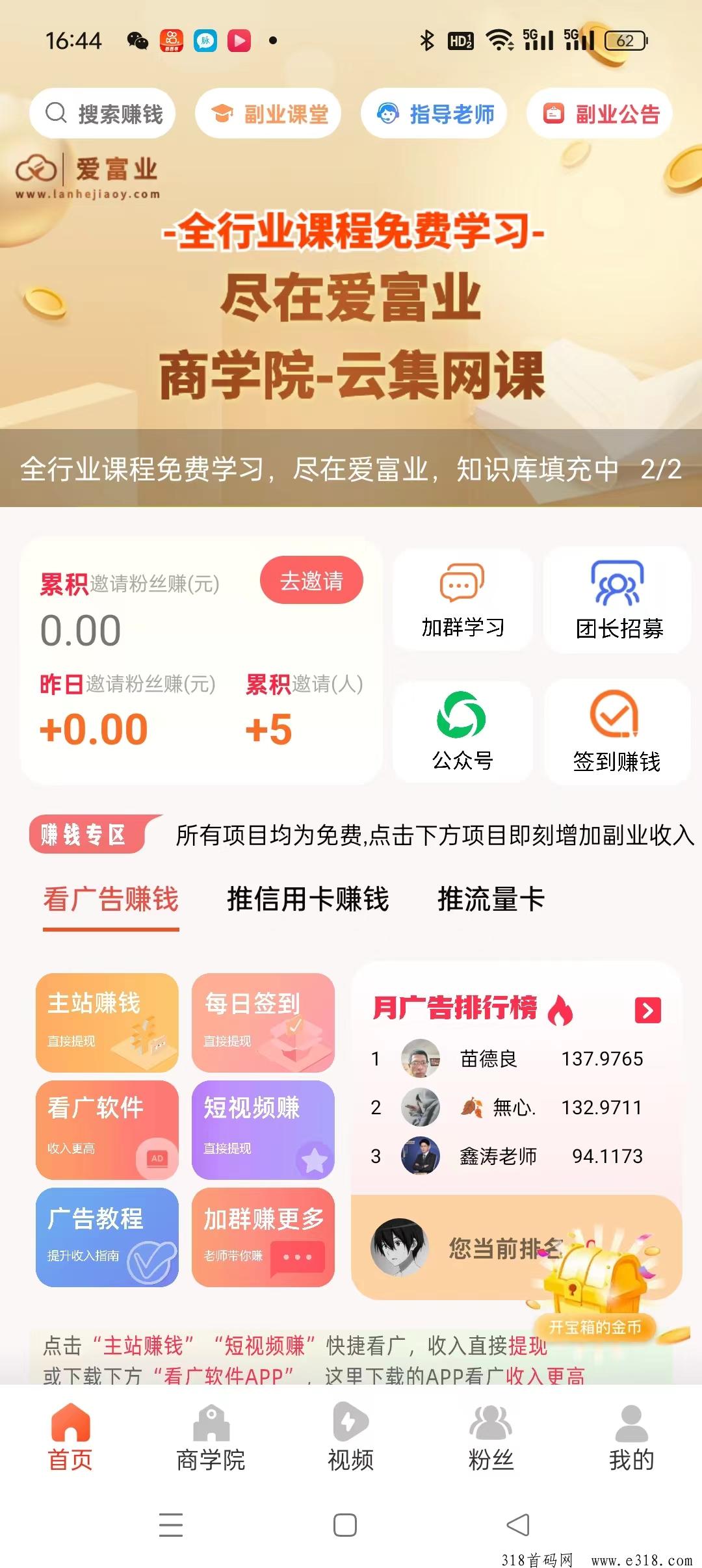Switch to 推信用卡赚钱 tab

(307, 900)
